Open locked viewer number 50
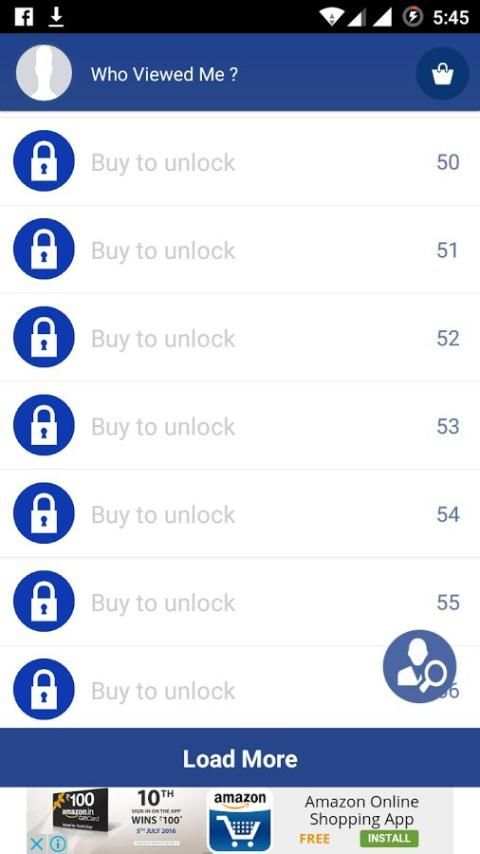 pos(240,162)
